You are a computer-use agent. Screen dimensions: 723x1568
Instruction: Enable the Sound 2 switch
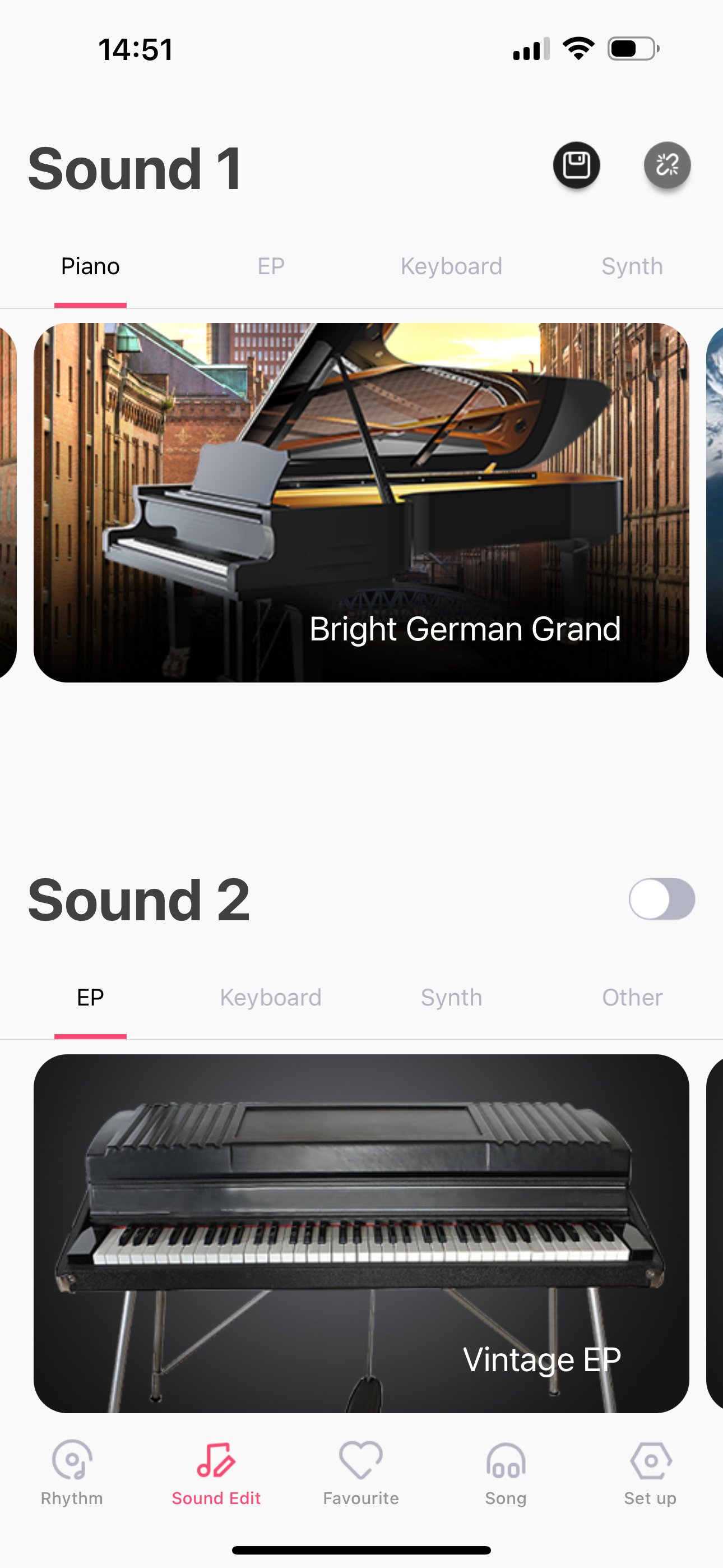(661, 899)
